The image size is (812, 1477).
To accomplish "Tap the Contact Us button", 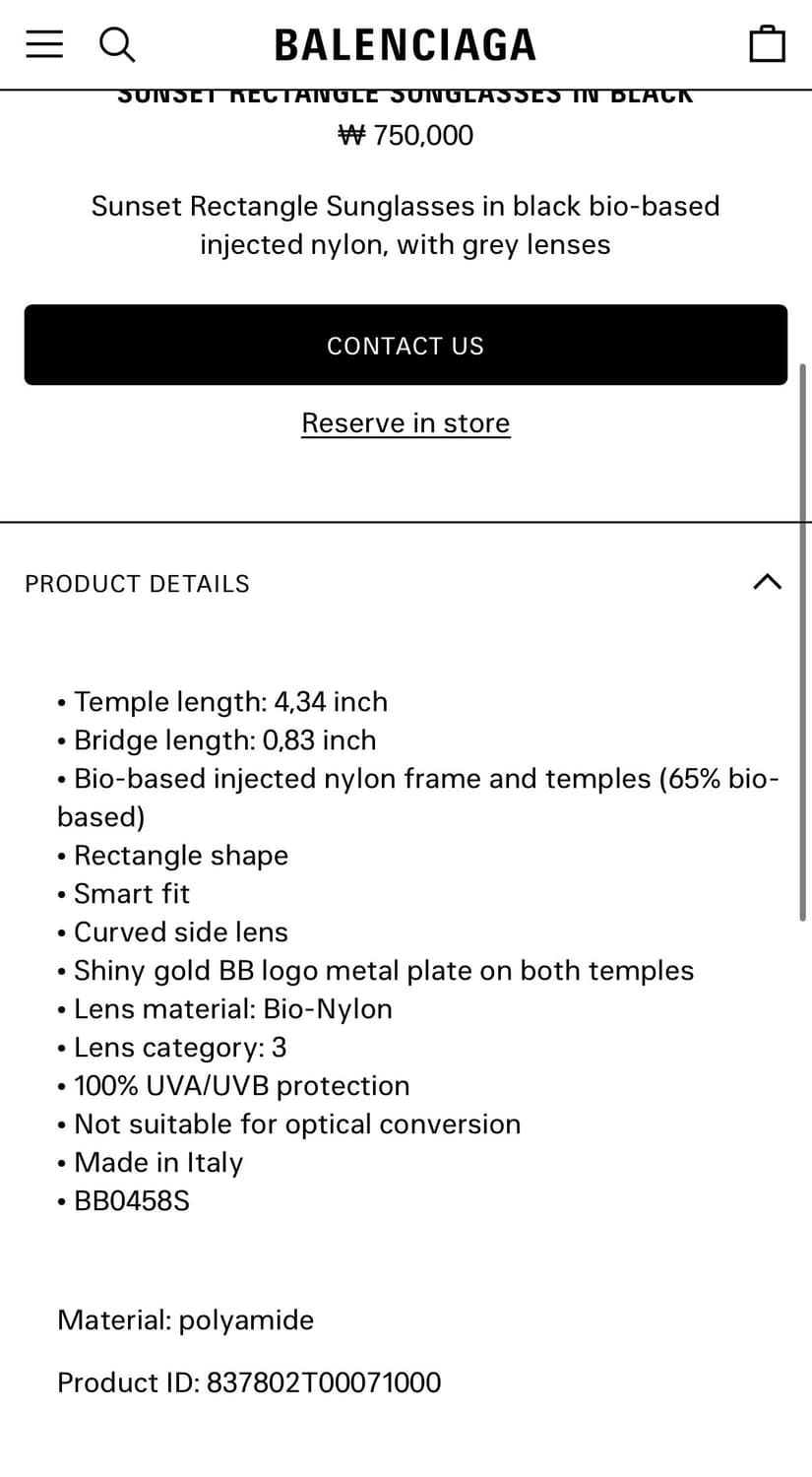I will click(x=406, y=345).
